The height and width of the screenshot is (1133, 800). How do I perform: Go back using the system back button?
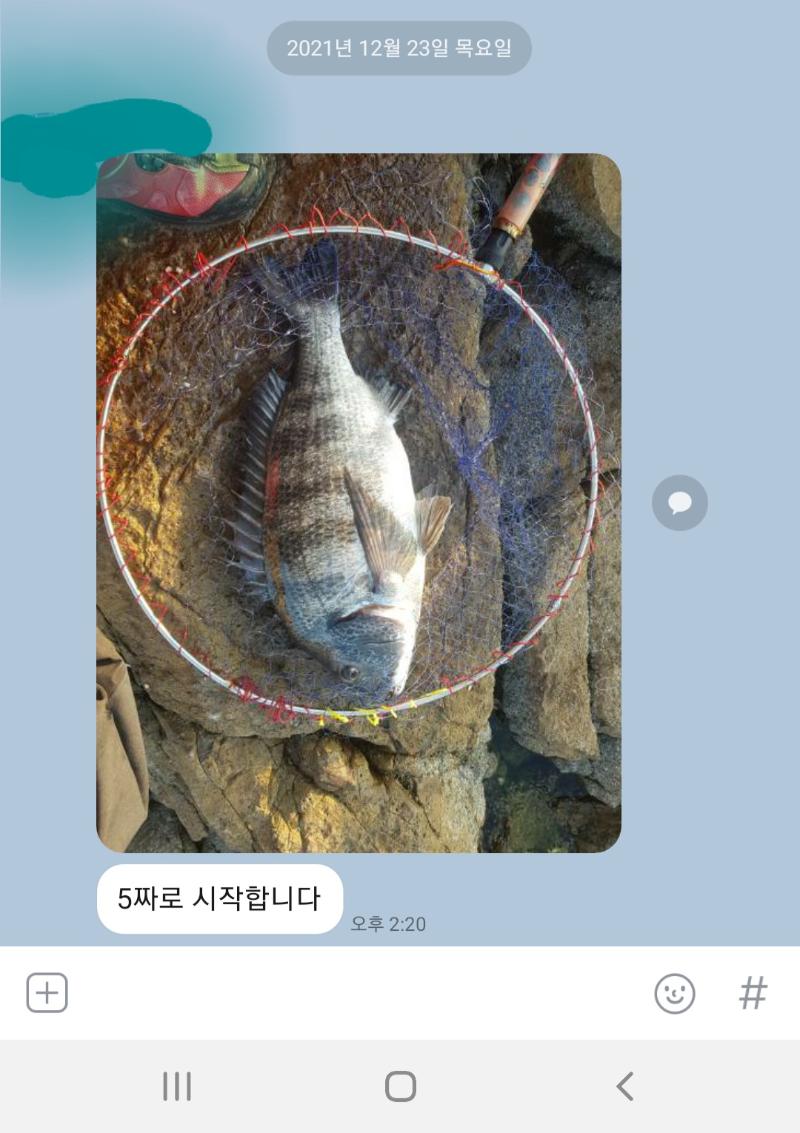coord(625,1086)
